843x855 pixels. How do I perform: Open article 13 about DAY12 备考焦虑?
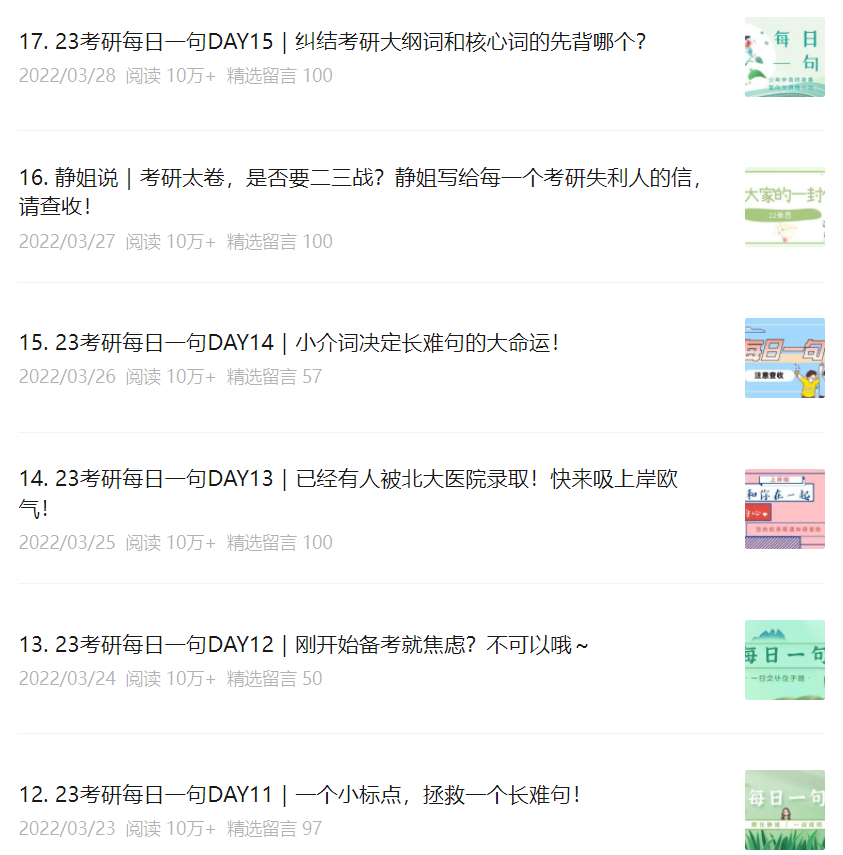tap(304, 645)
